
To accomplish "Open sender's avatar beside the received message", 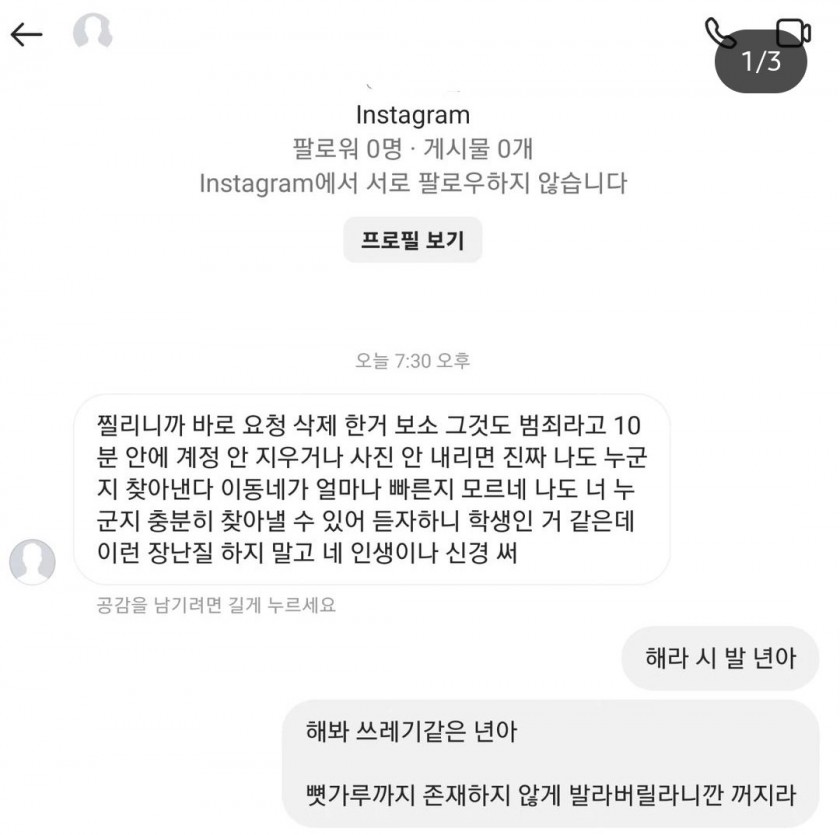I will coord(32,561).
